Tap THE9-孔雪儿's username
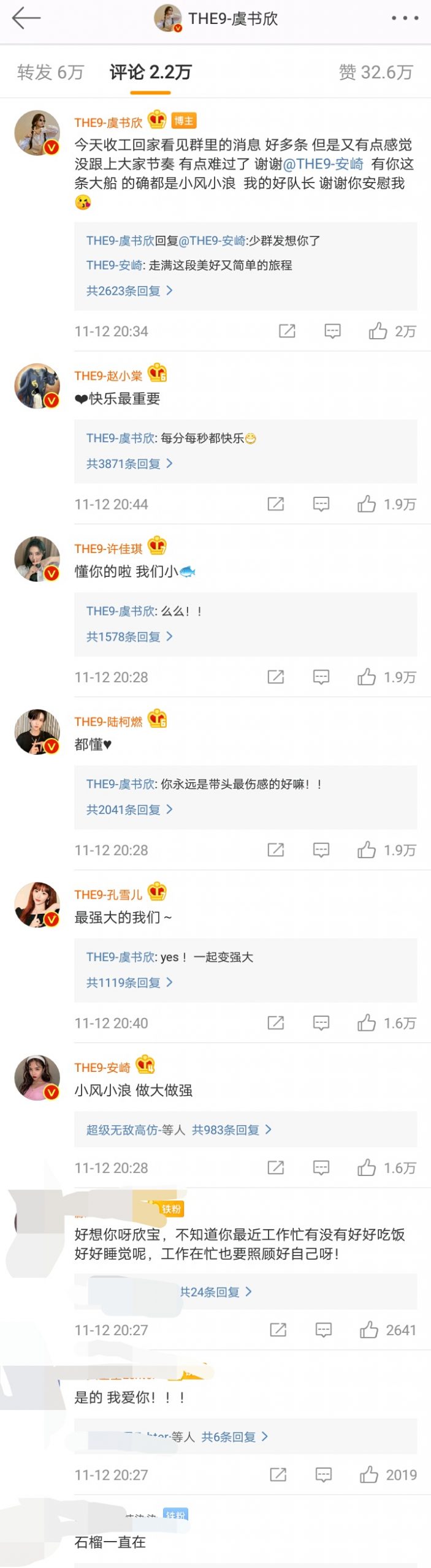431x1568 pixels. [x=109, y=894]
